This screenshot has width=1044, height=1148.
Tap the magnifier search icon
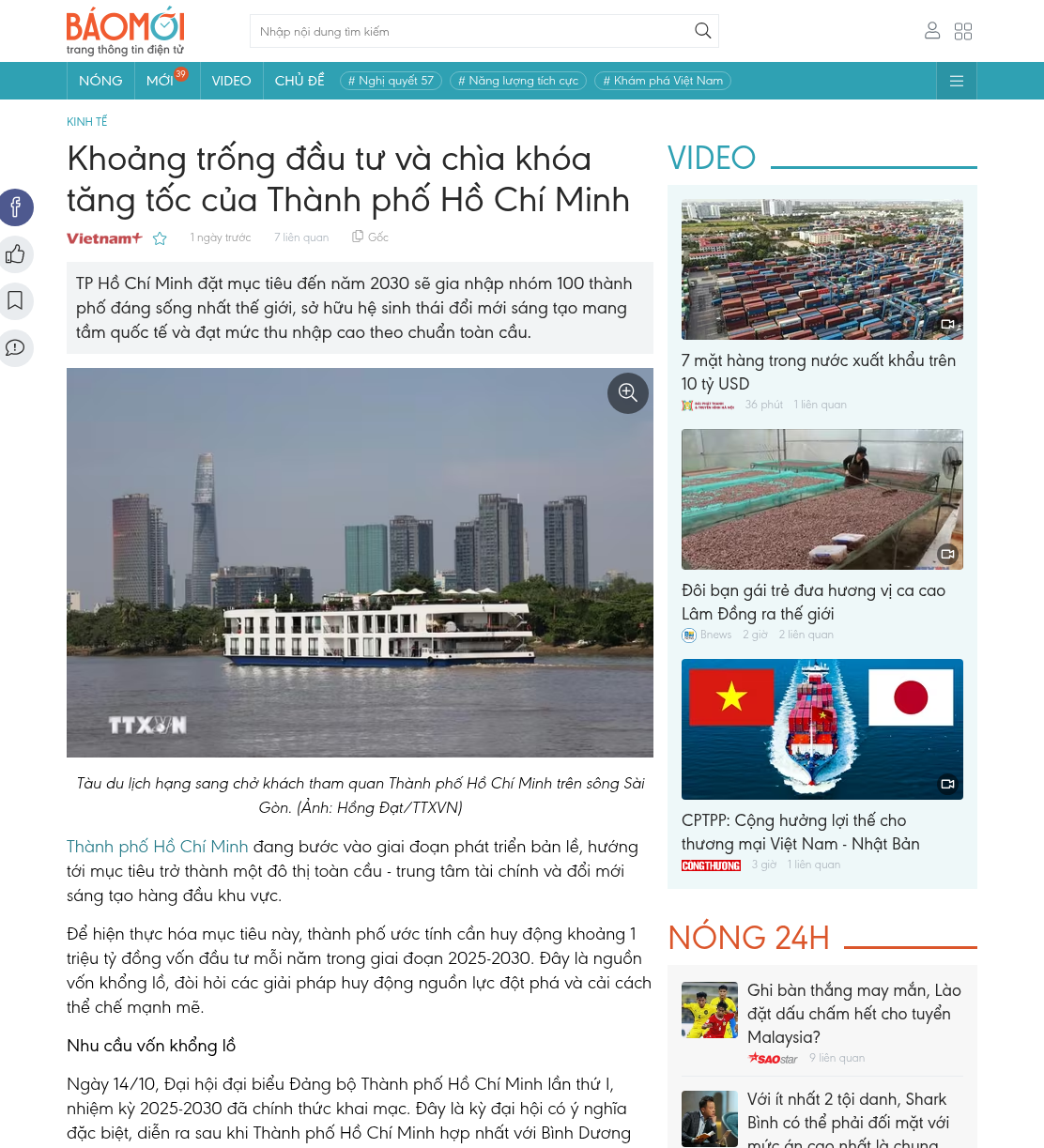(702, 31)
